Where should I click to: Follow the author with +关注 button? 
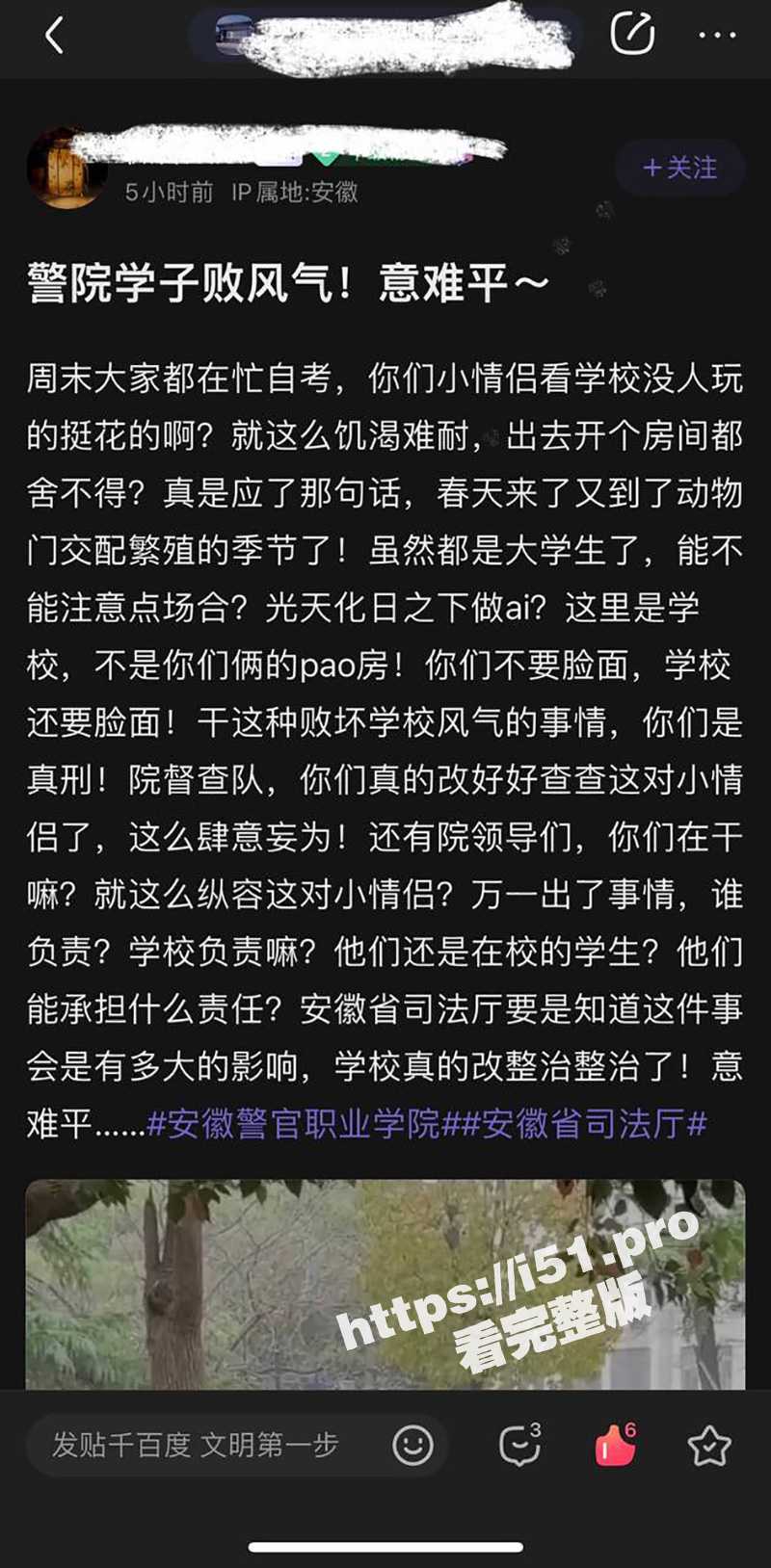pos(680,168)
